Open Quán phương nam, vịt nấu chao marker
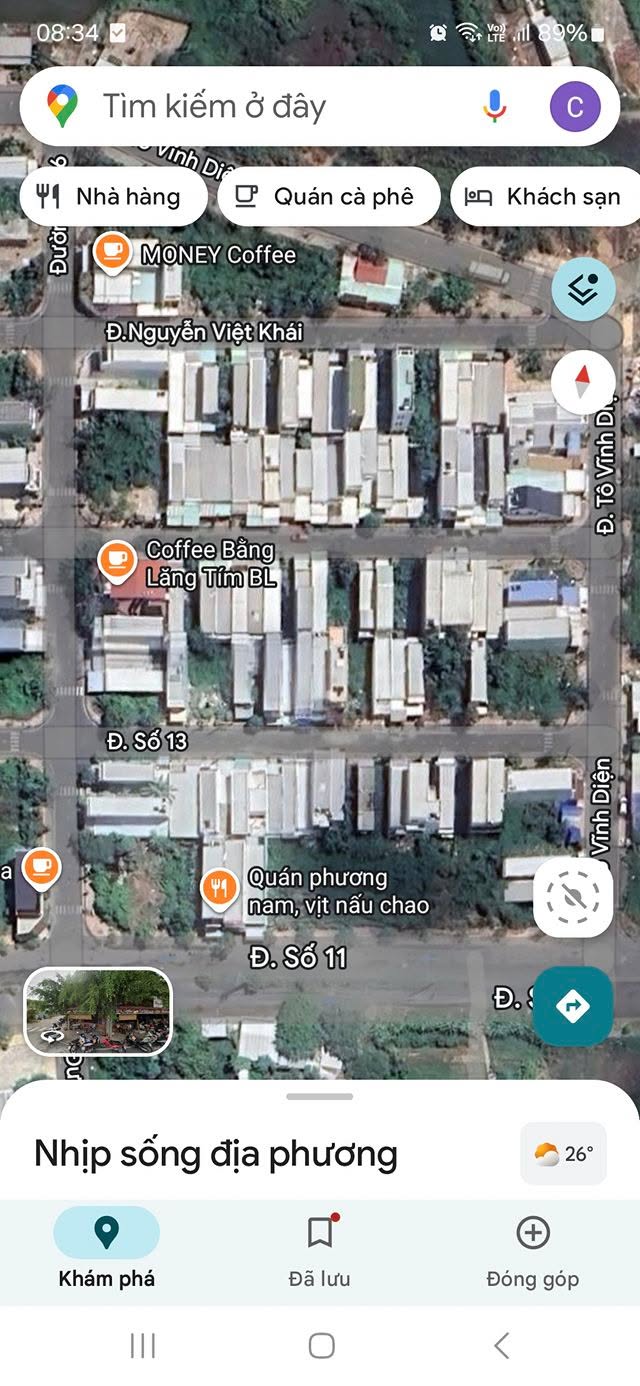Screen dimensions: 640x1386 (x=218, y=886)
